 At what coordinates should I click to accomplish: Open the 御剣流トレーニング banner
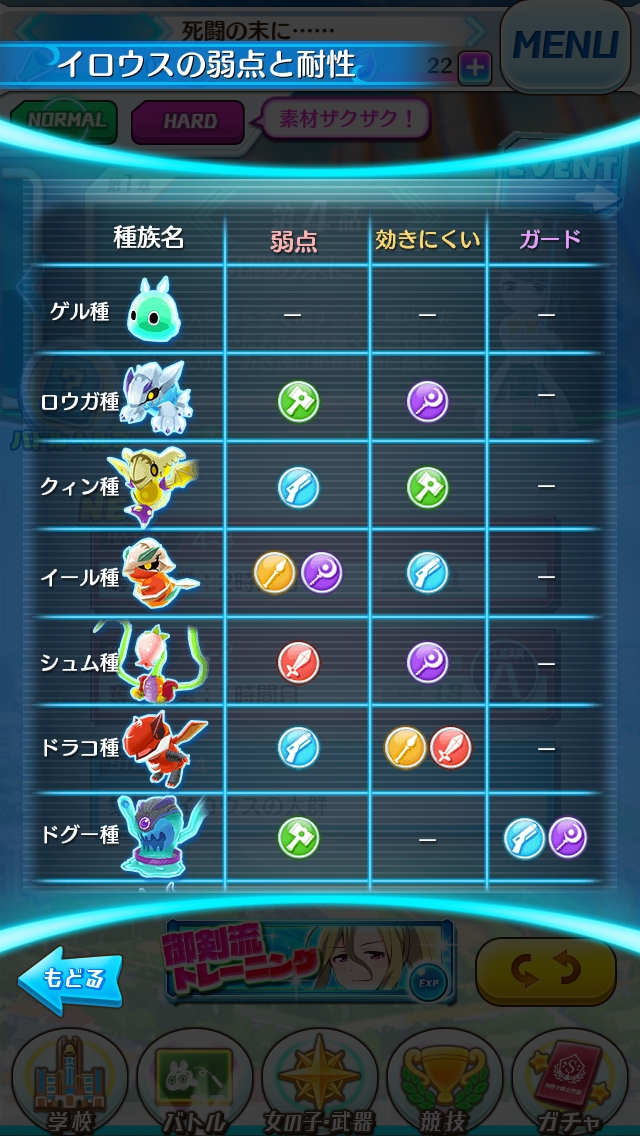tap(310, 962)
